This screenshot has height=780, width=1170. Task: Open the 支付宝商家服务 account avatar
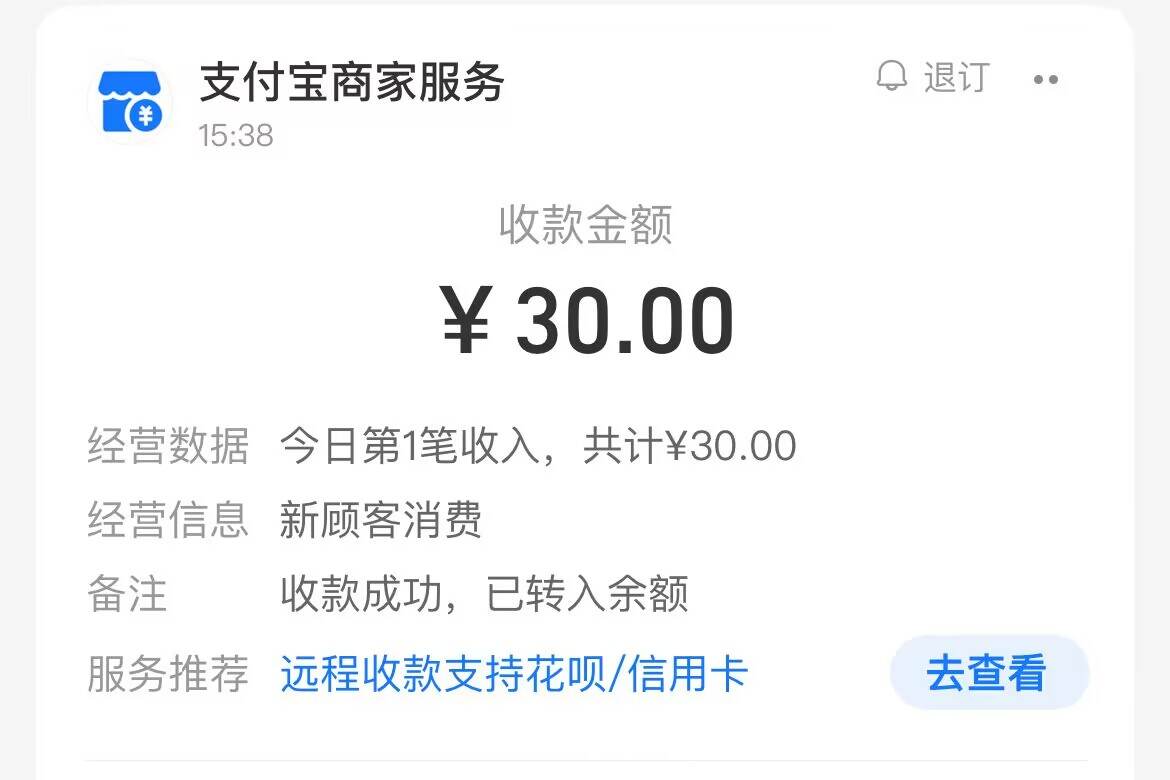pyautogui.click(x=131, y=103)
